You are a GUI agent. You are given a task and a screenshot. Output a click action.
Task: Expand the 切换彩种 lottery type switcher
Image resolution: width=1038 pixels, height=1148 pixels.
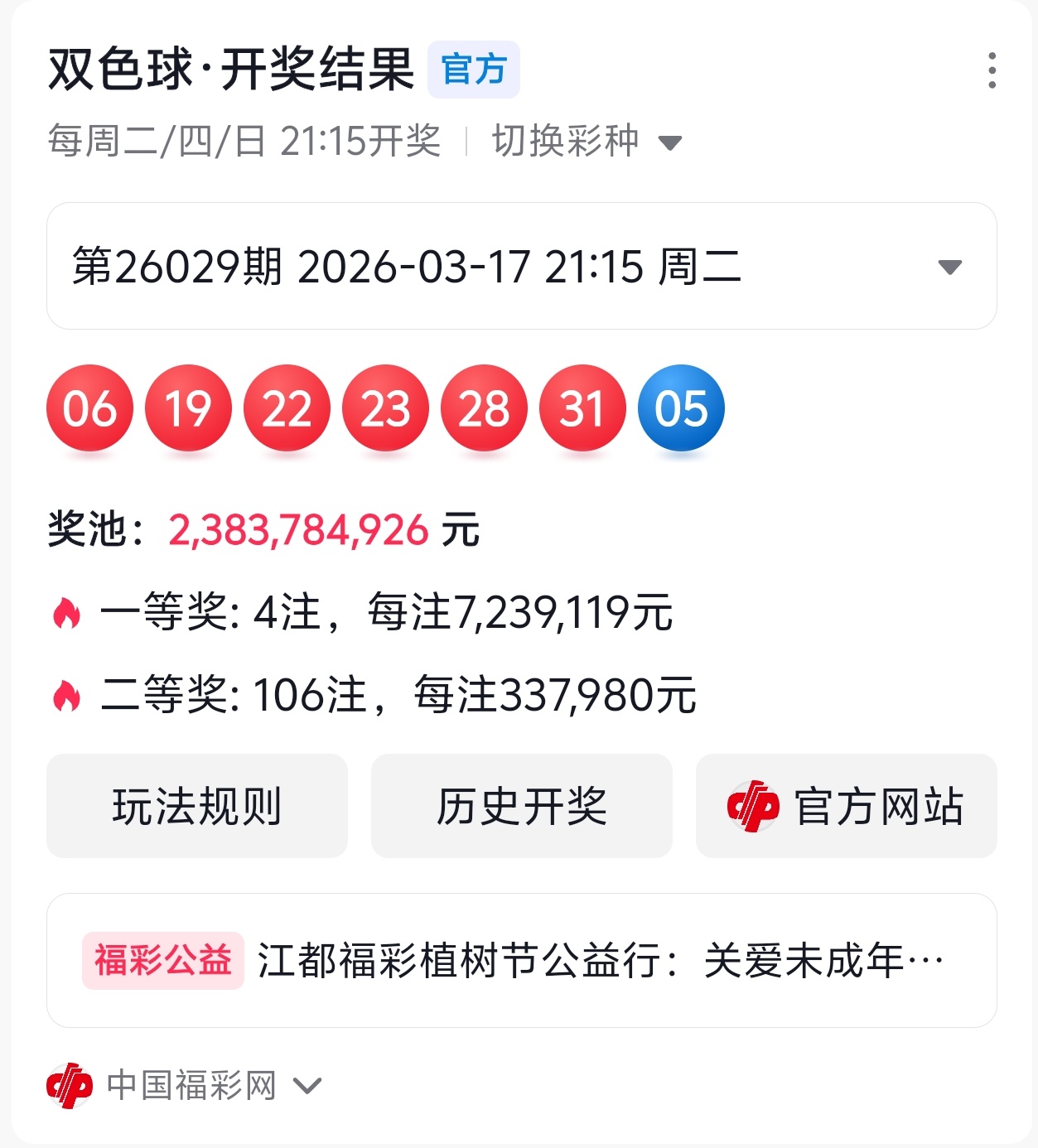(x=587, y=142)
